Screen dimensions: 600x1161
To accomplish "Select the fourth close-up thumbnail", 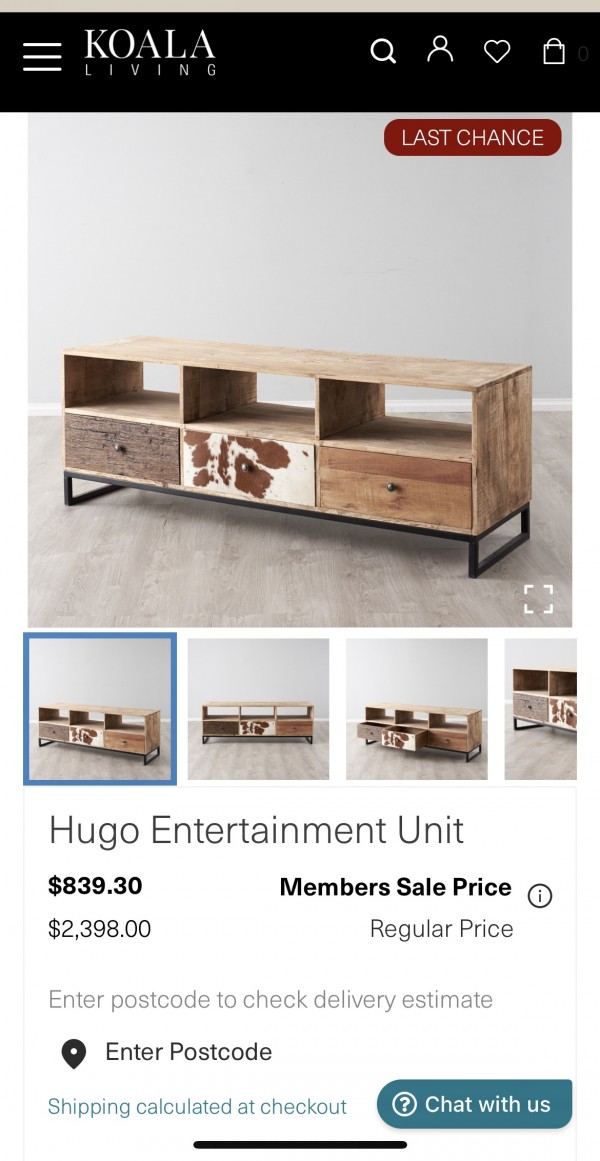I will tap(541, 709).
